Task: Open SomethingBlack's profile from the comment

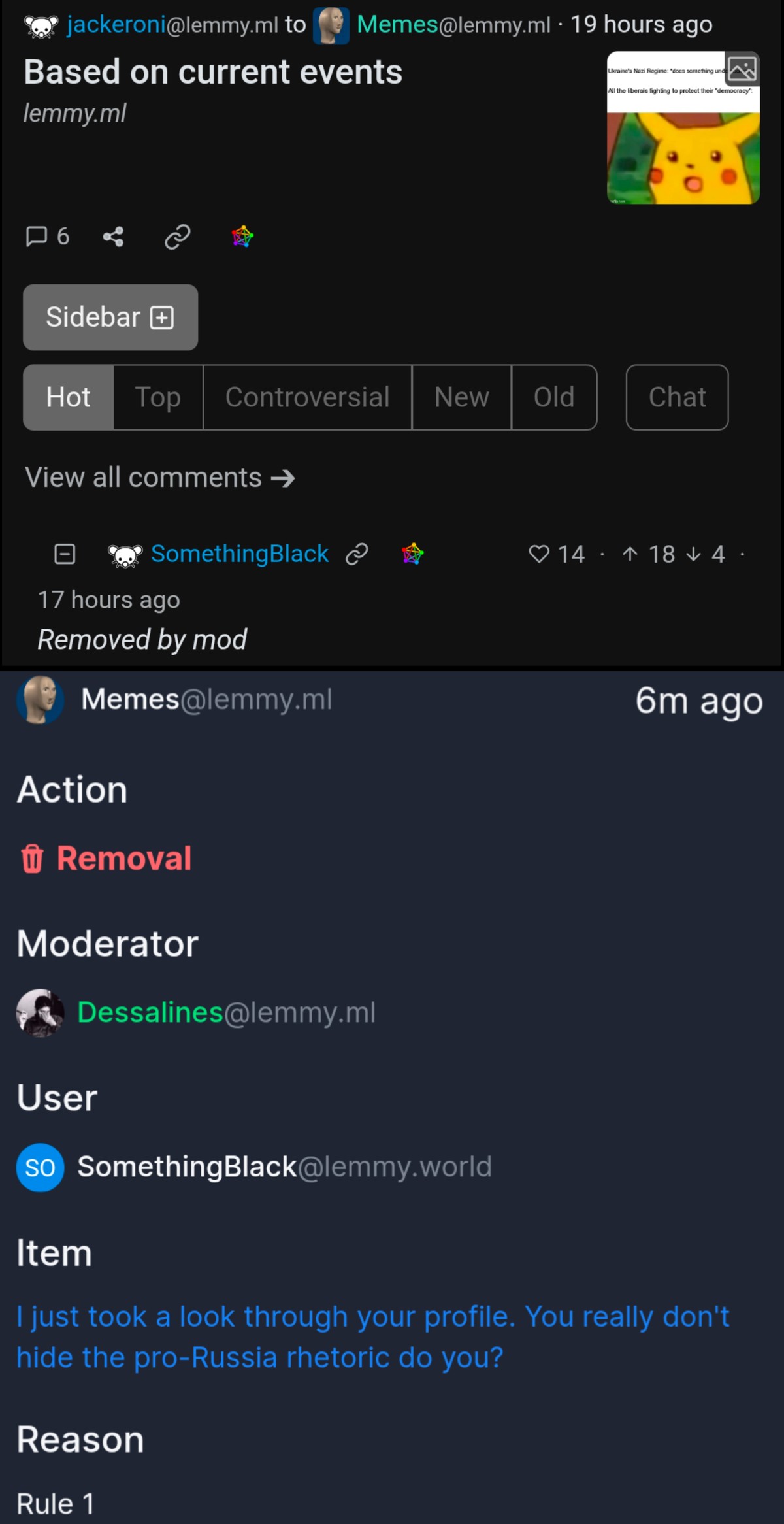Action: pyautogui.click(x=239, y=554)
